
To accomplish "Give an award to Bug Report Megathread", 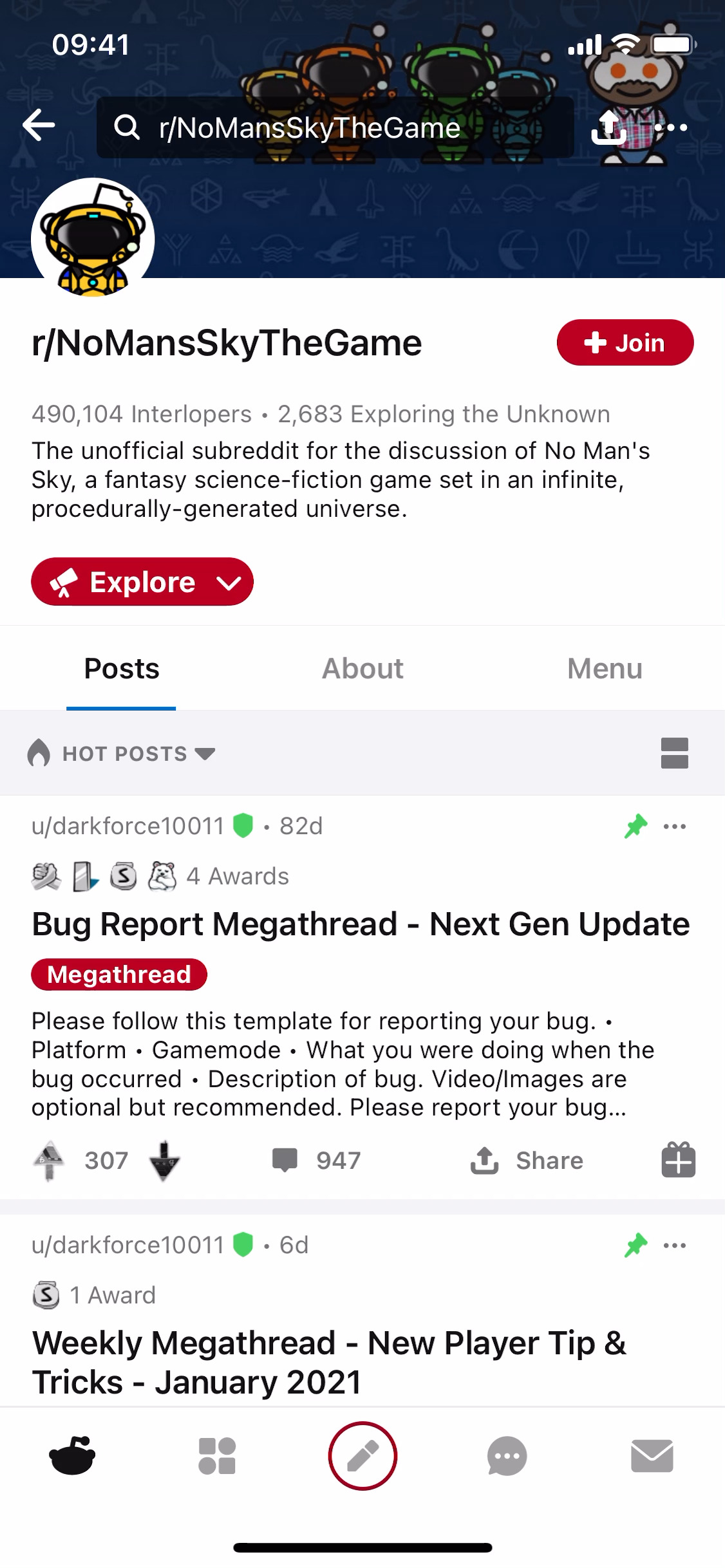I will 678,1160.
